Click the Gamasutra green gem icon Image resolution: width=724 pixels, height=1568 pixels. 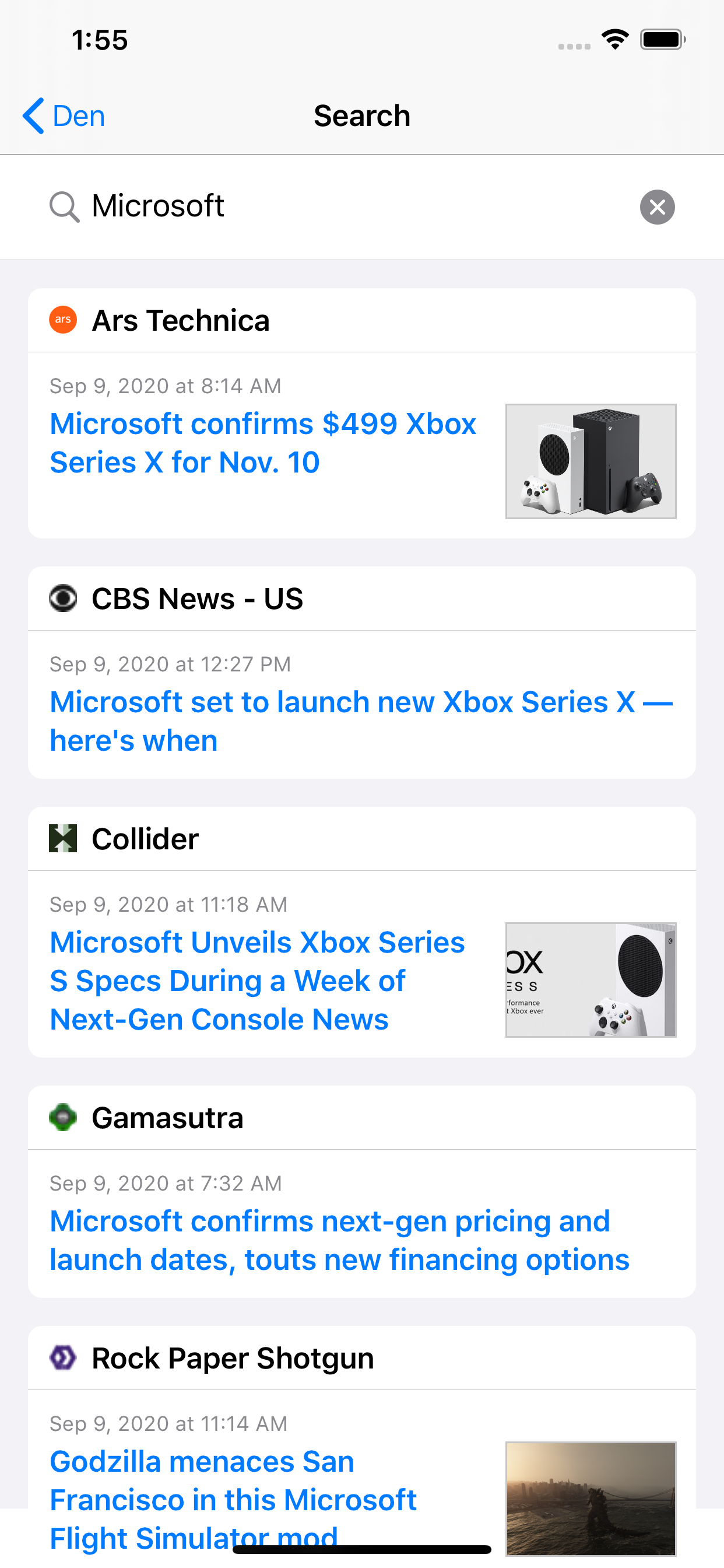click(x=64, y=1118)
